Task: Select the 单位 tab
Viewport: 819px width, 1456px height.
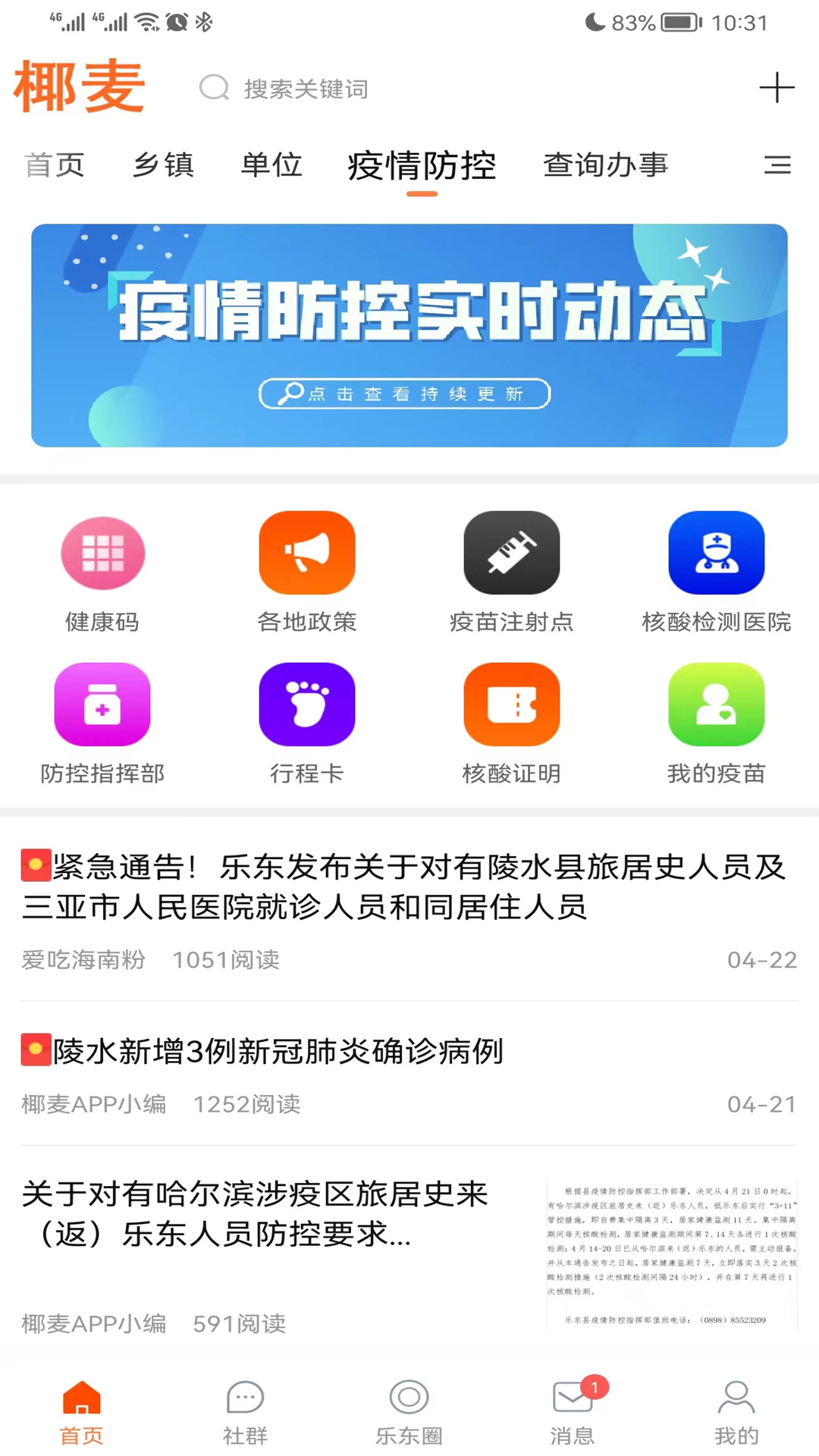Action: pos(271,165)
